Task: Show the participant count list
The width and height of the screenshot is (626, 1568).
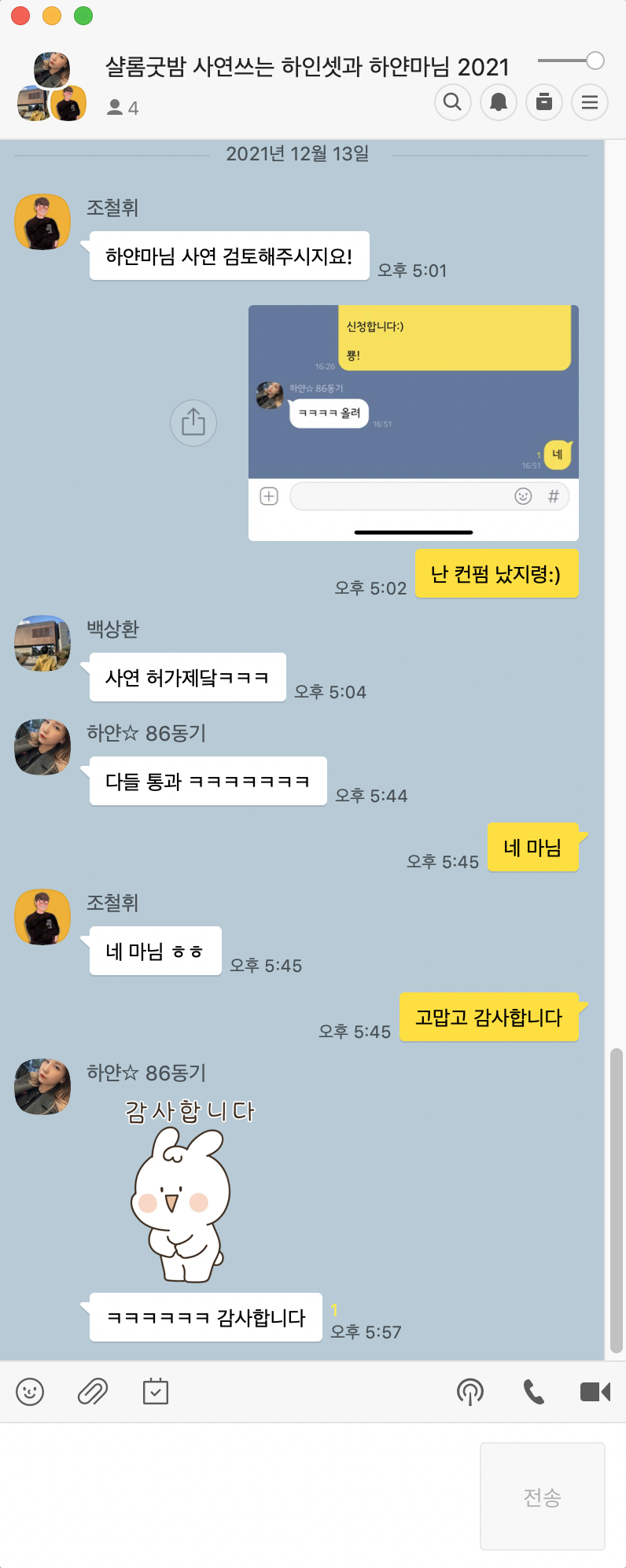Action: 123,108
